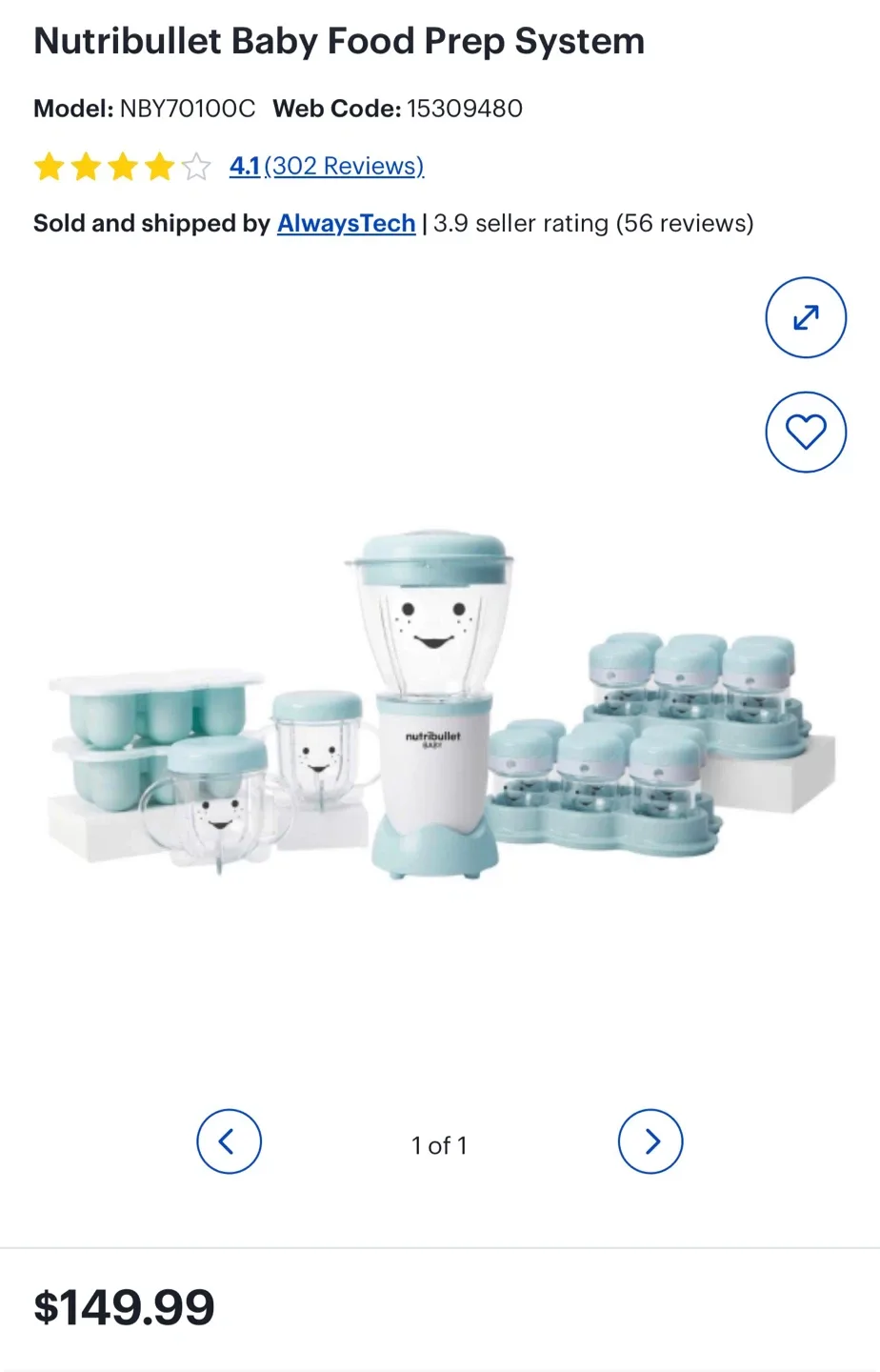
Task: Select the Nutribullet product image
Action: pyautogui.click(x=438, y=705)
